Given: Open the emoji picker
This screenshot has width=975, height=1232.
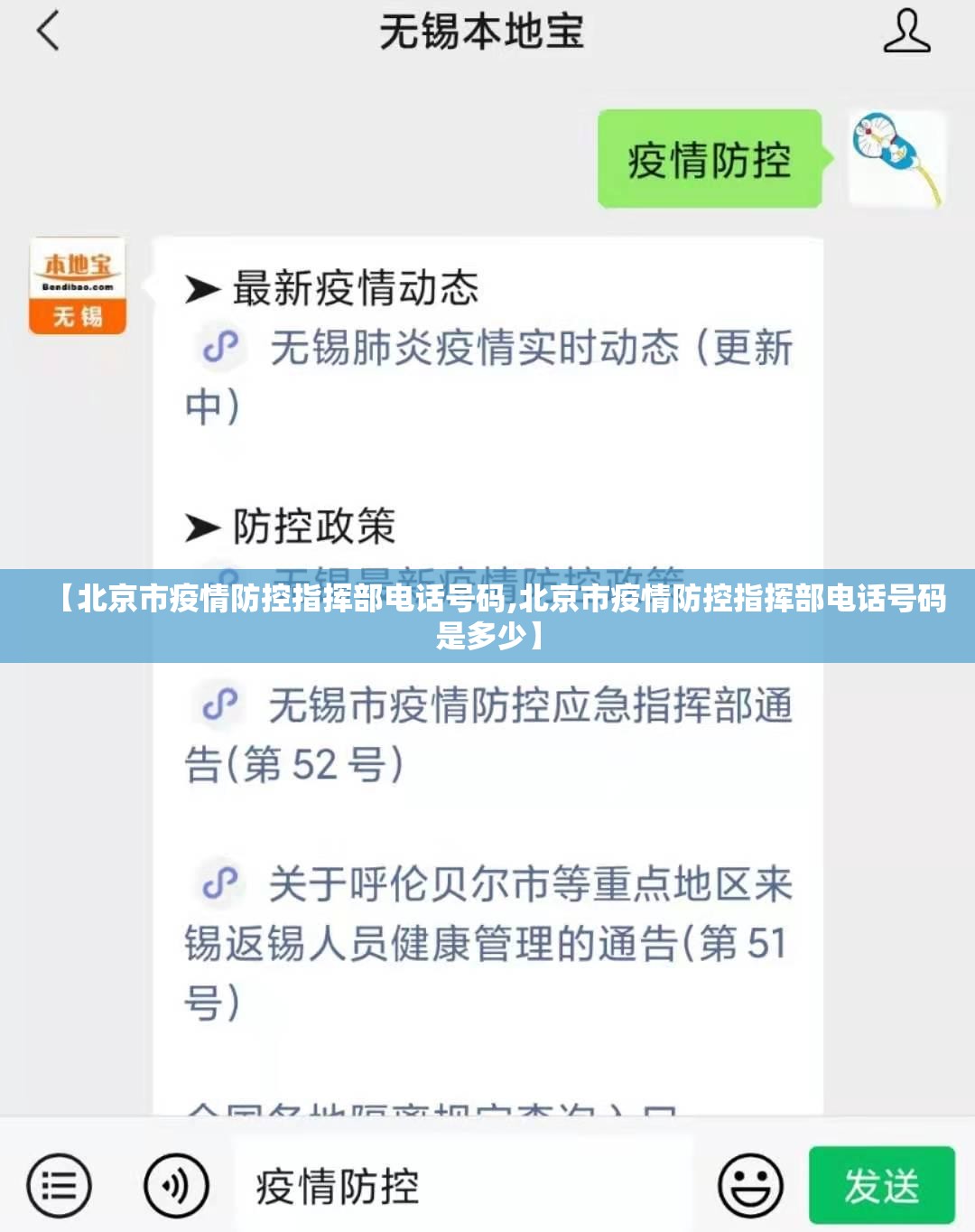Looking at the screenshot, I should (750, 1185).
